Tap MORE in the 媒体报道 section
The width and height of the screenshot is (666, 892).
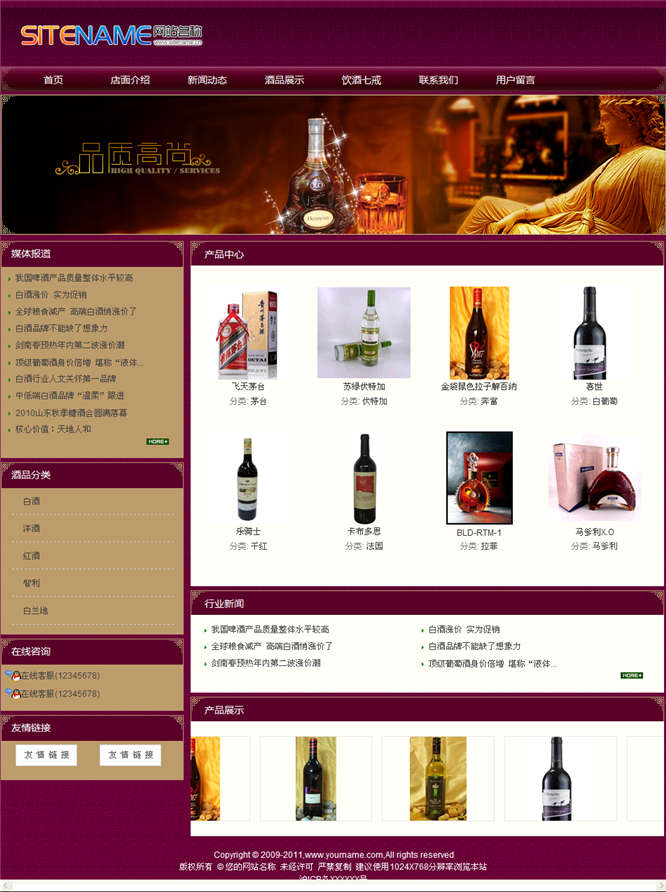[158, 441]
